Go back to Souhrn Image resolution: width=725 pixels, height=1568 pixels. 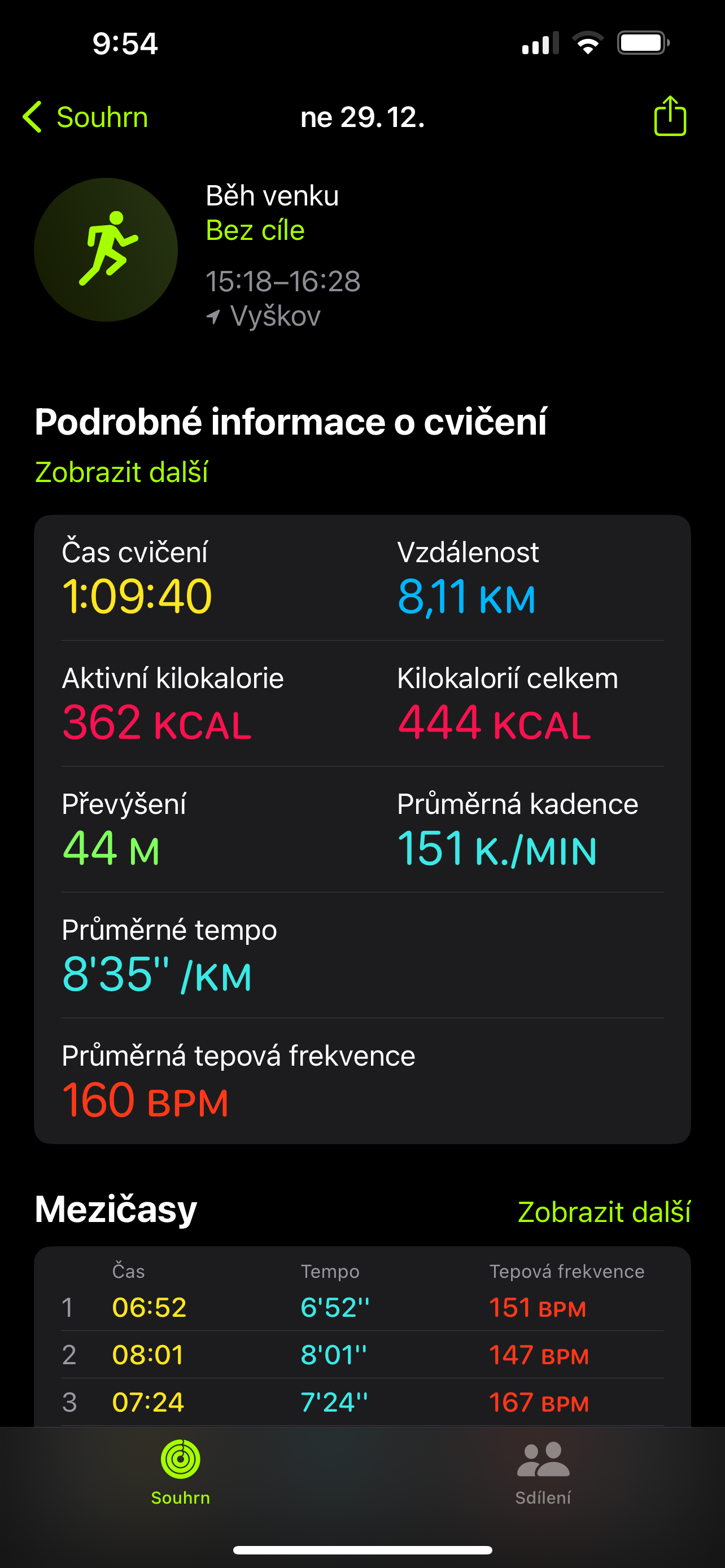(x=85, y=117)
